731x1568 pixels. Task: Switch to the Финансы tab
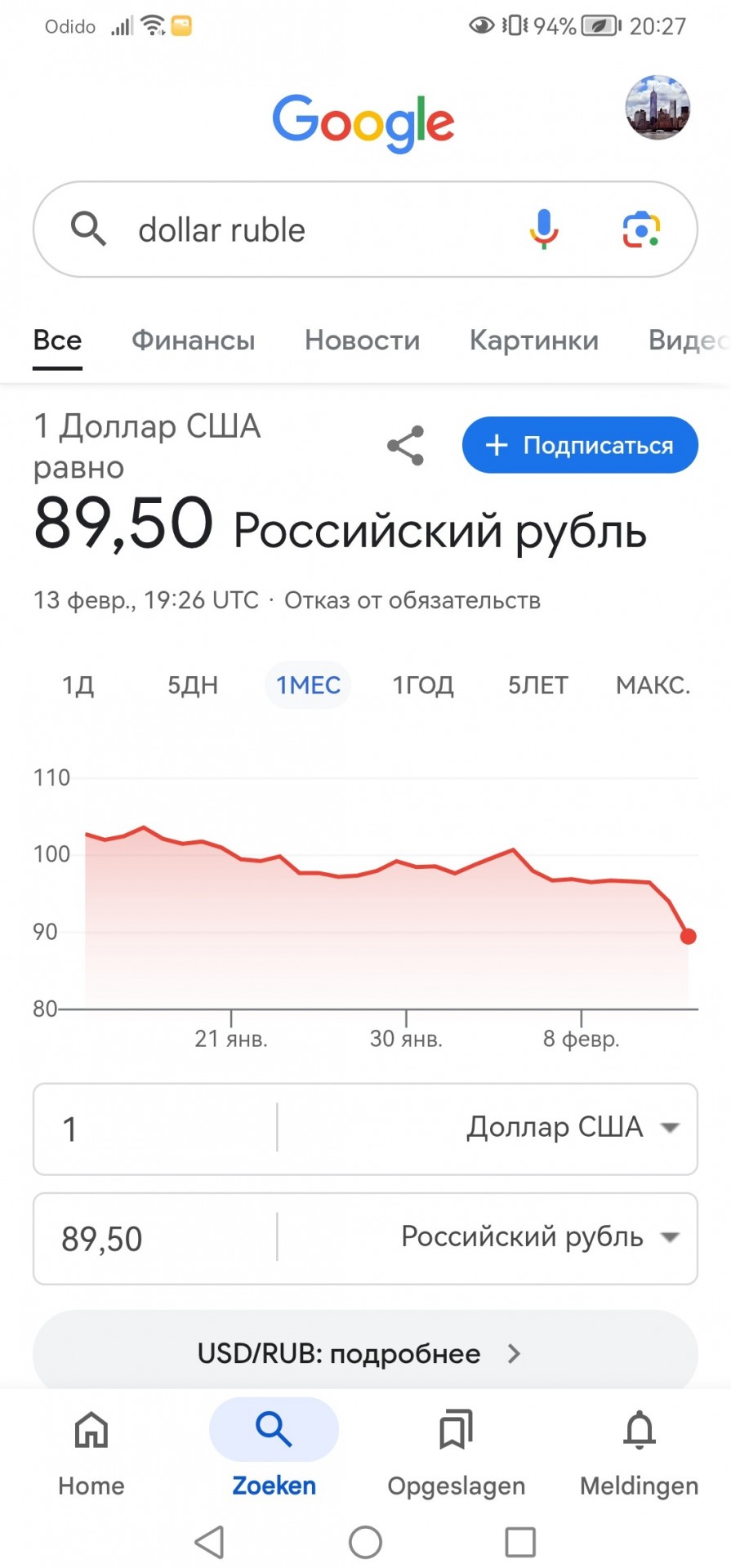click(x=194, y=340)
